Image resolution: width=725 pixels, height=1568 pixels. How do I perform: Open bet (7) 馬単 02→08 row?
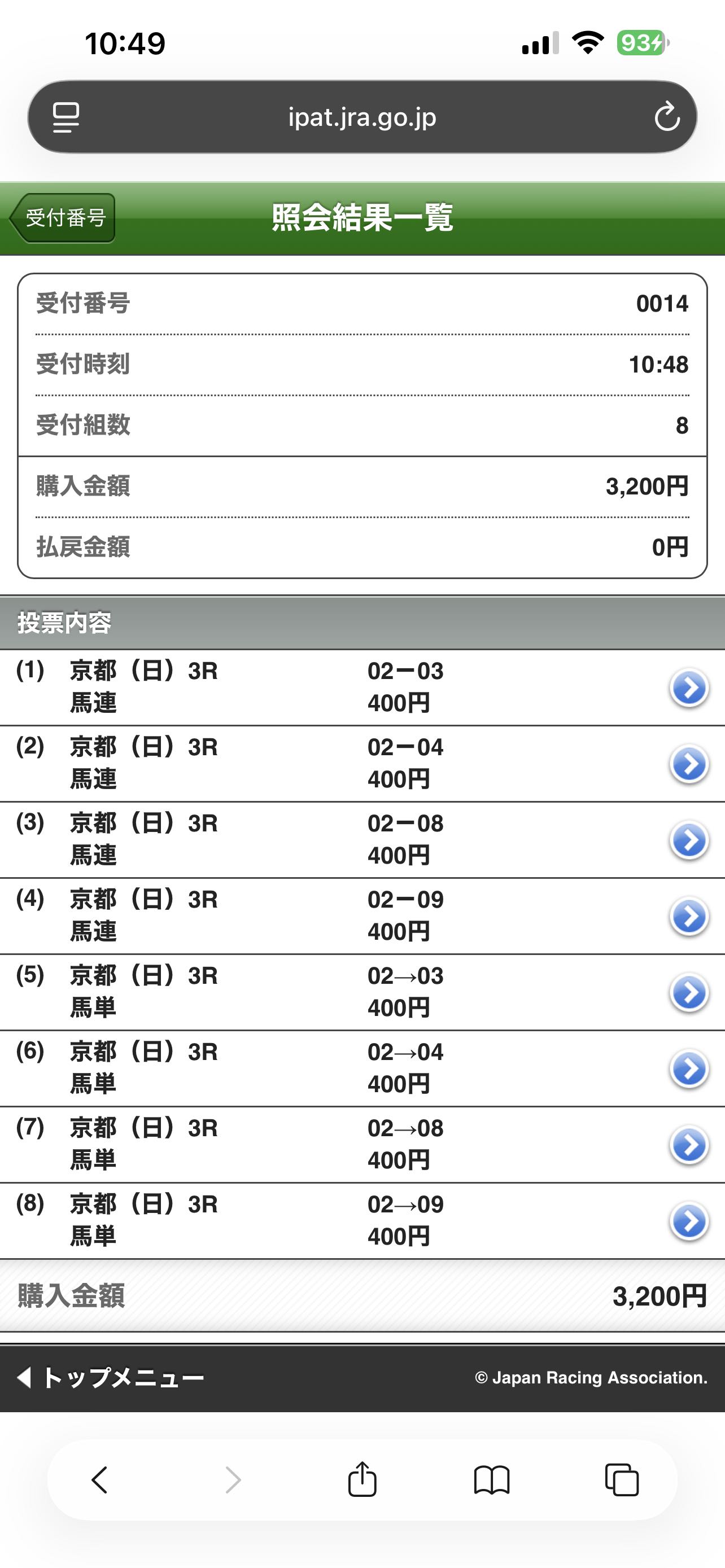tap(688, 1145)
